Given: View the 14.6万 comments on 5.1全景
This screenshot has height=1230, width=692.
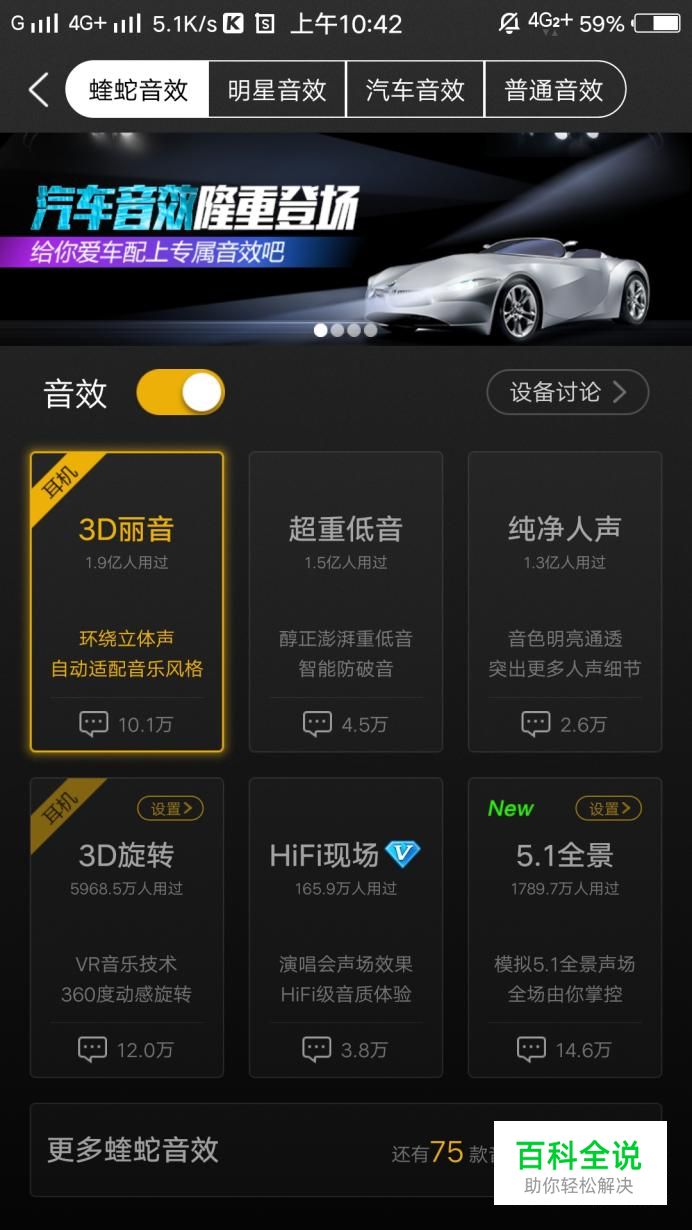Looking at the screenshot, I should [x=565, y=1050].
